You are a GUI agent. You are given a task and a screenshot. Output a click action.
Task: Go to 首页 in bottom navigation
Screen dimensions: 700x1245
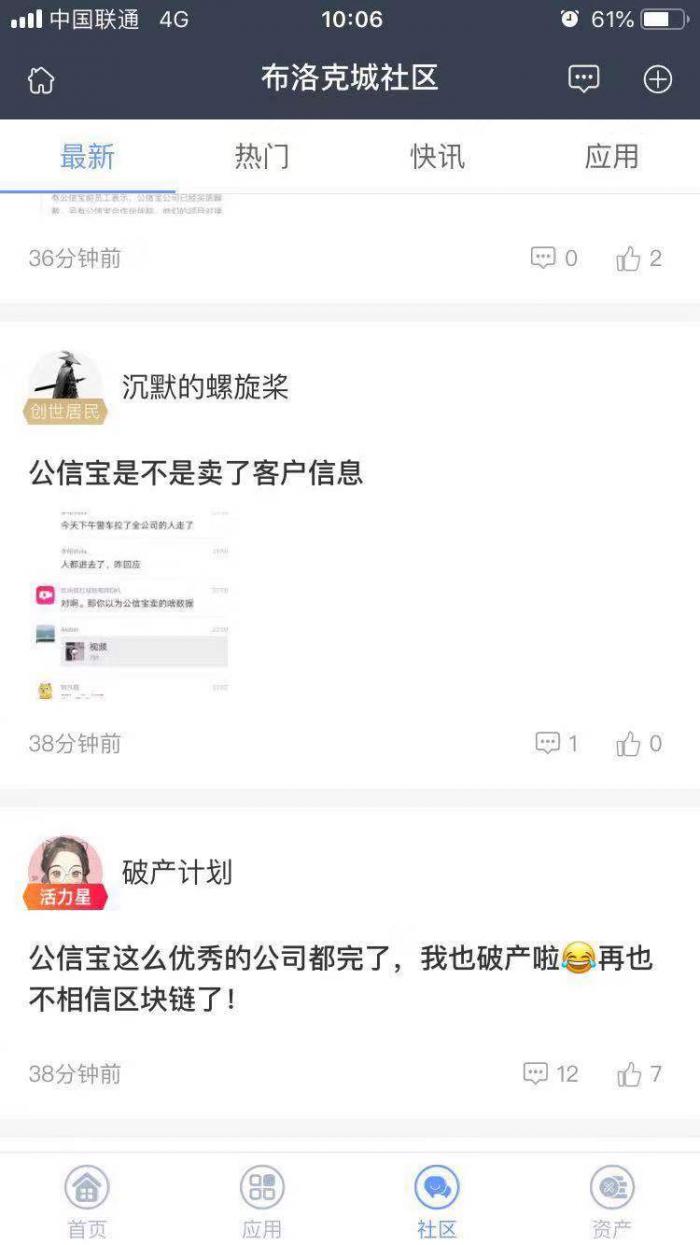87,1200
